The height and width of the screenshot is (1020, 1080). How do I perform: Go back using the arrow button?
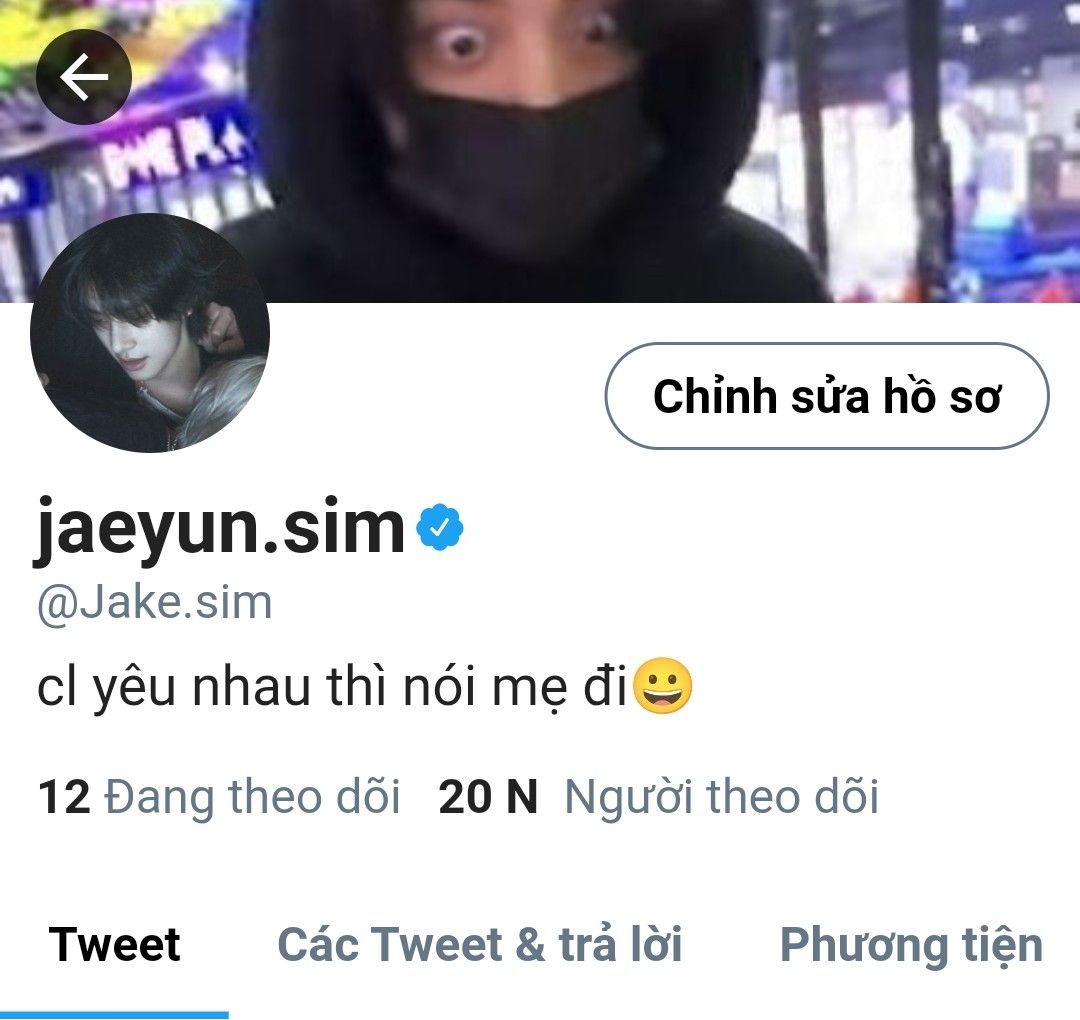click(x=83, y=76)
